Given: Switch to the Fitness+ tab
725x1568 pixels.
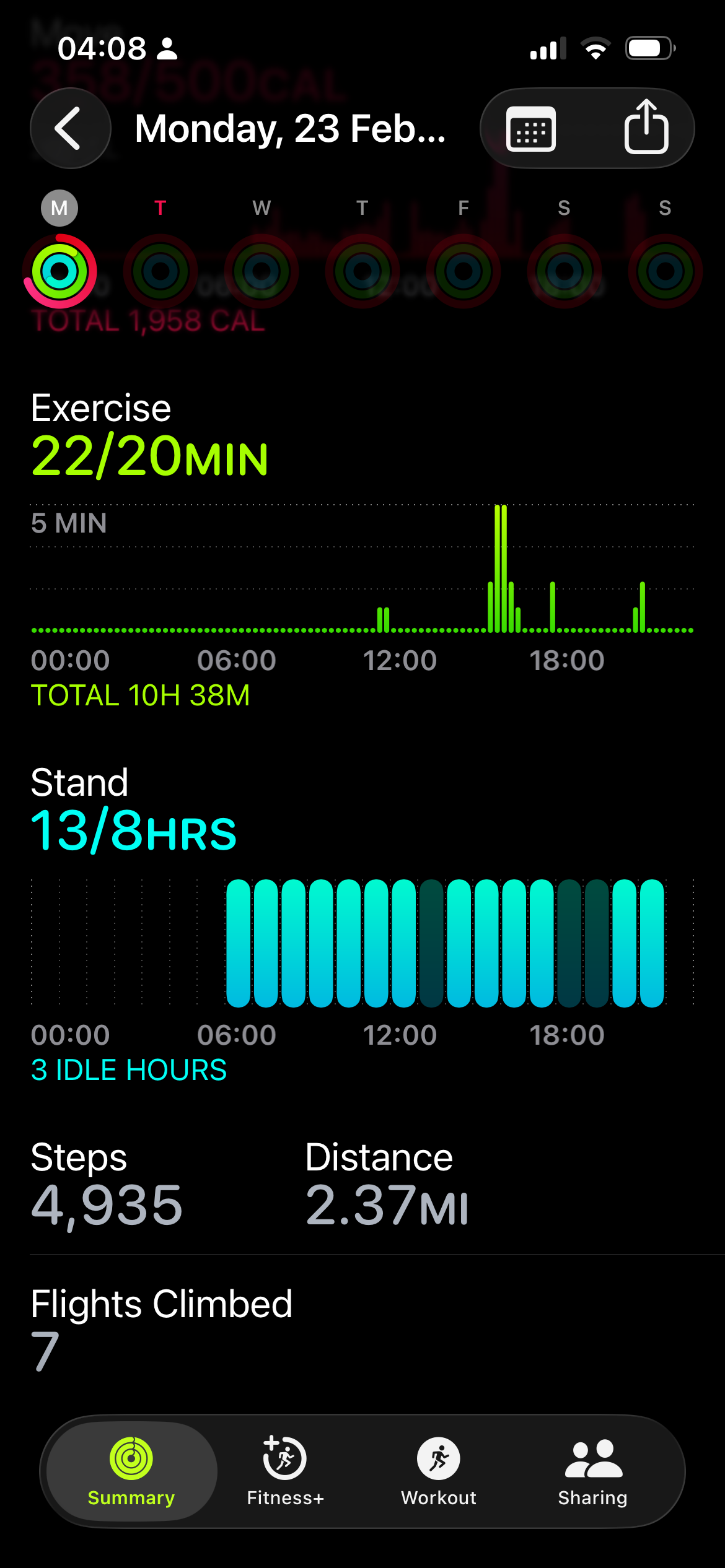Looking at the screenshot, I should click(285, 1471).
